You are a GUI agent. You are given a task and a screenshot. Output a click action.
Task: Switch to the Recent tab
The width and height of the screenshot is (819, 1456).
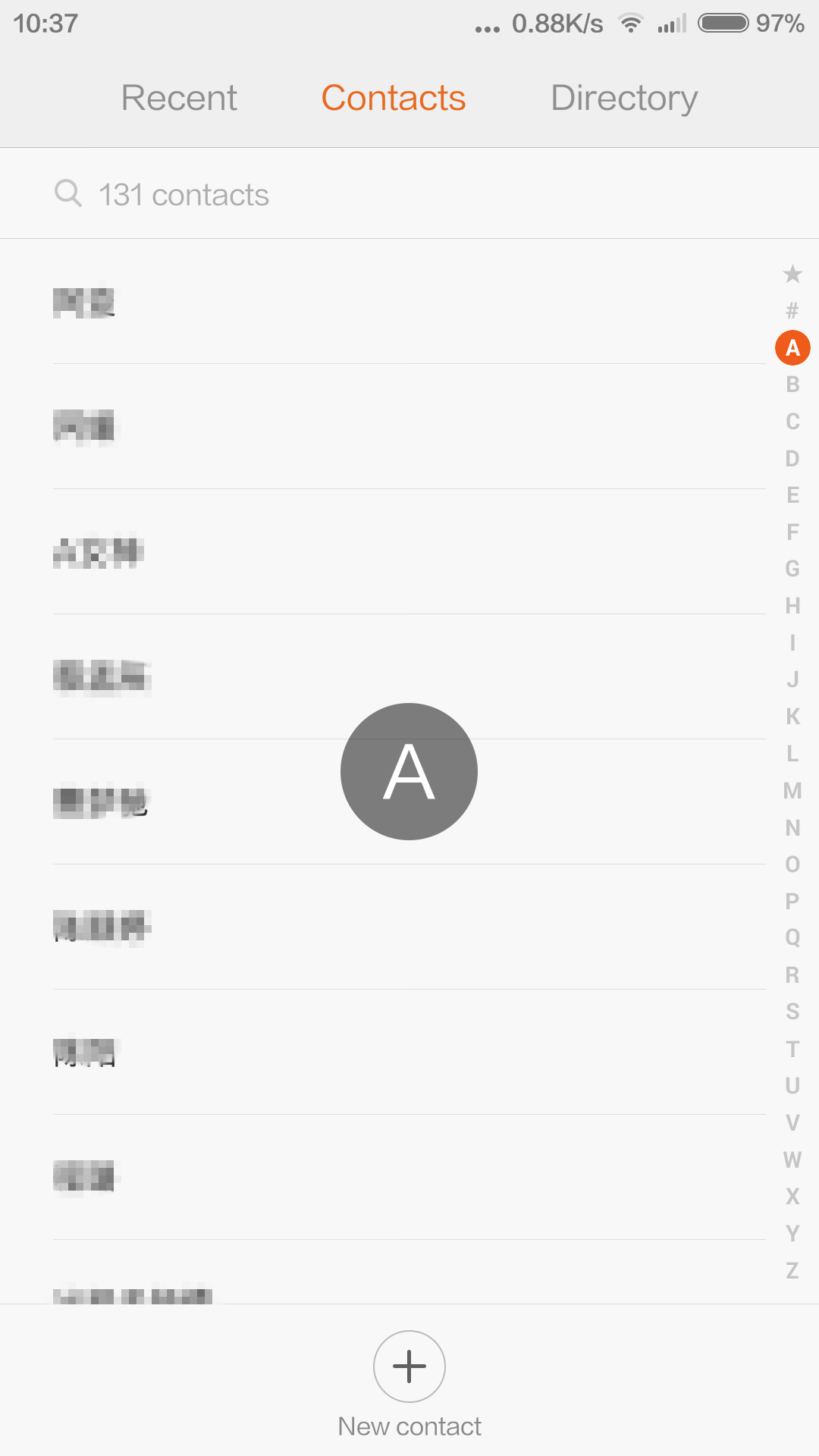(x=179, y=98)
